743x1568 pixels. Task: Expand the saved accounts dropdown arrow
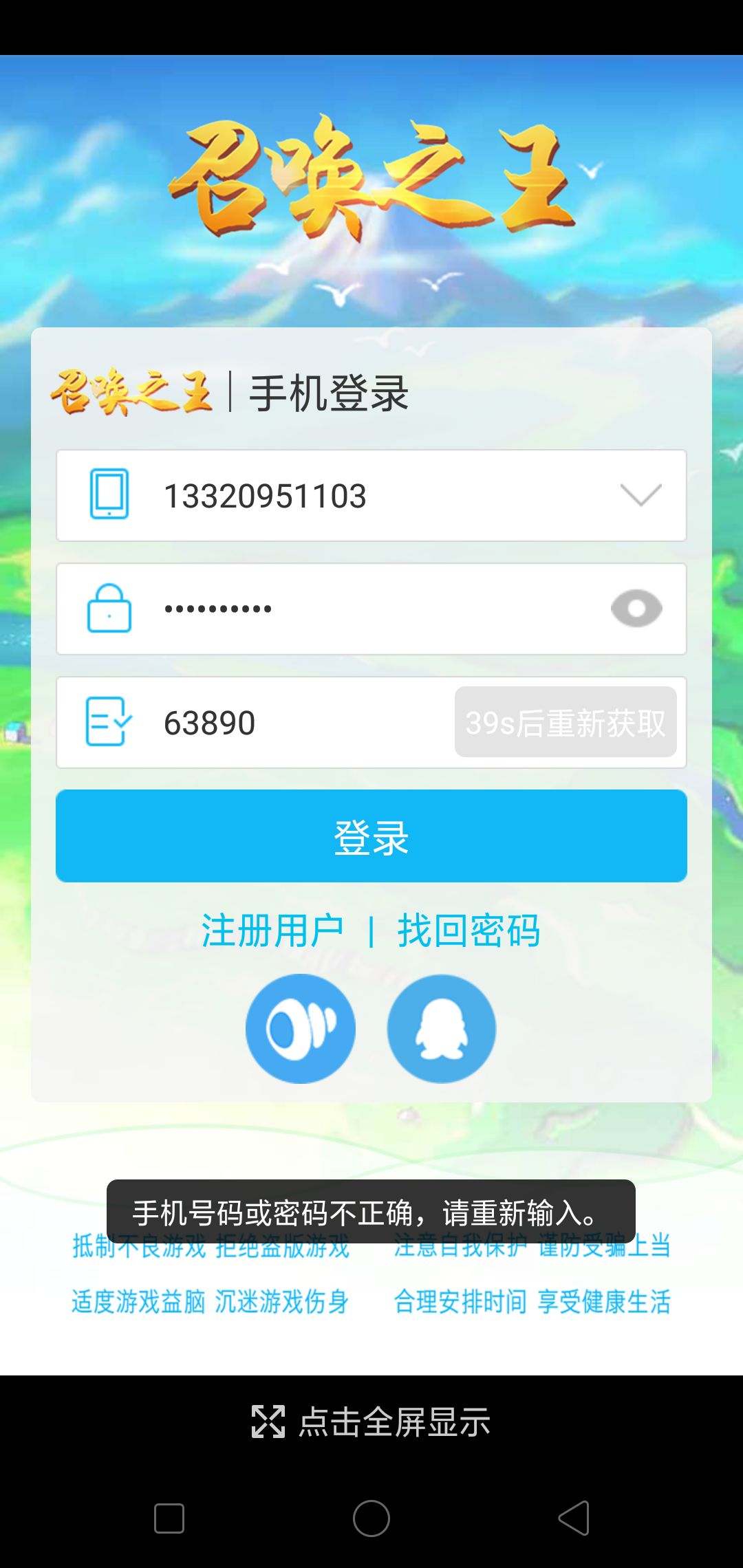coord(640,495)
